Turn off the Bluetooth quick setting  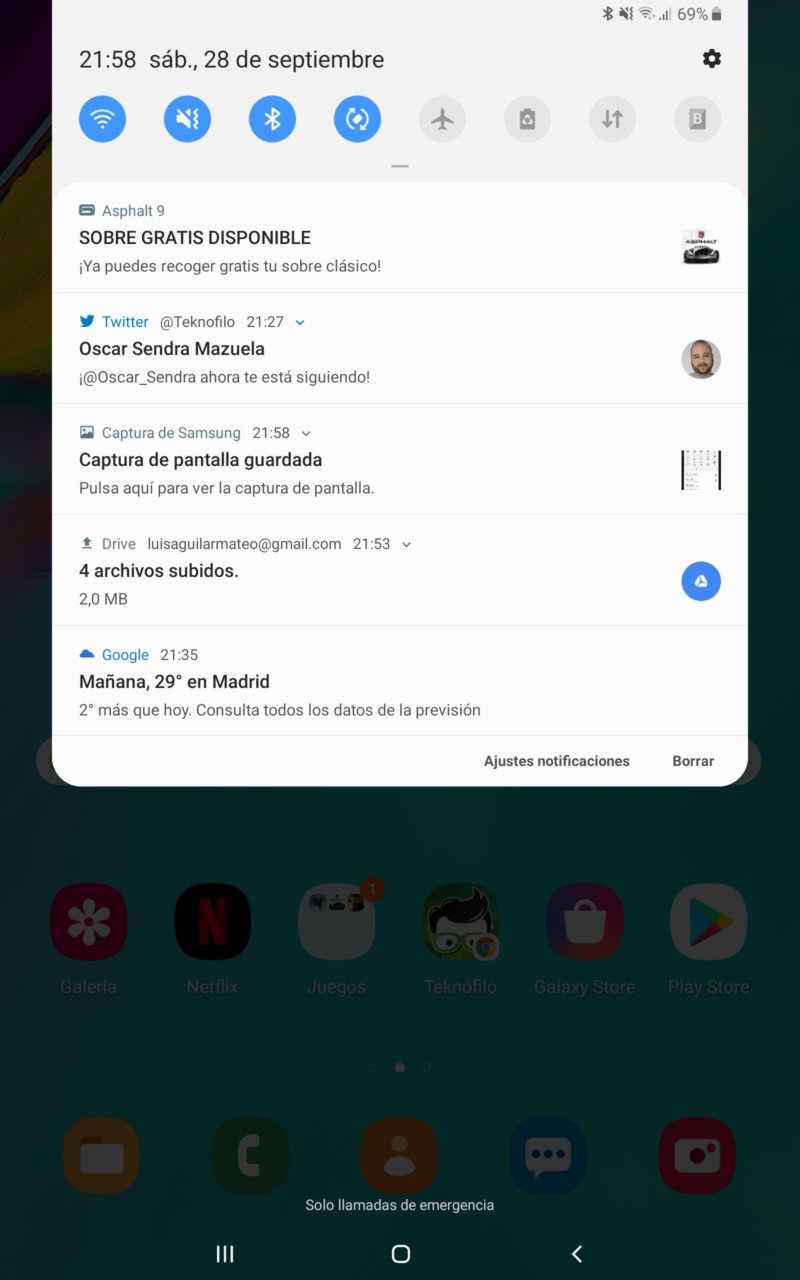pos(272,119)
